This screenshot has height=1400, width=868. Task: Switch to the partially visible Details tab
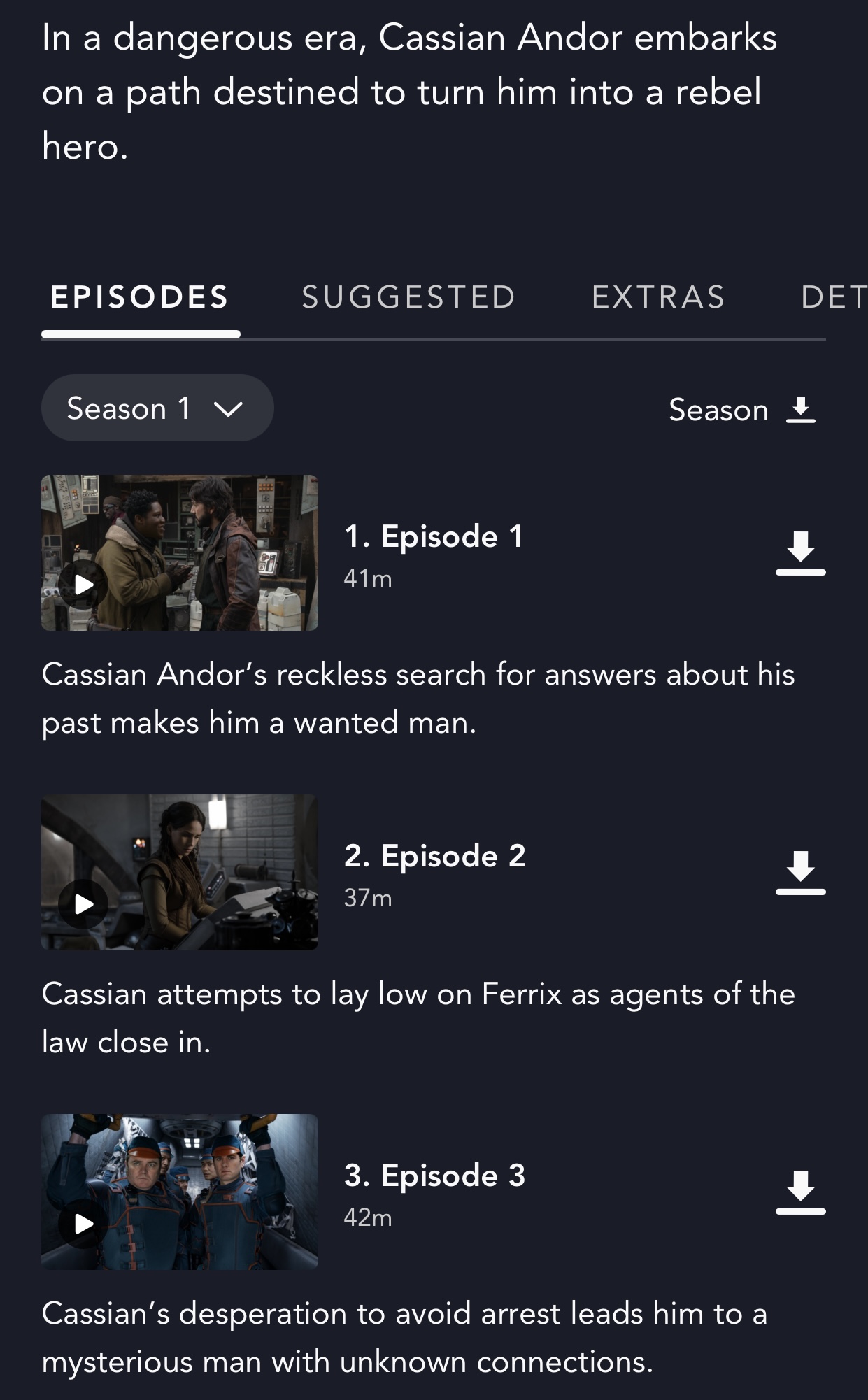834,297
